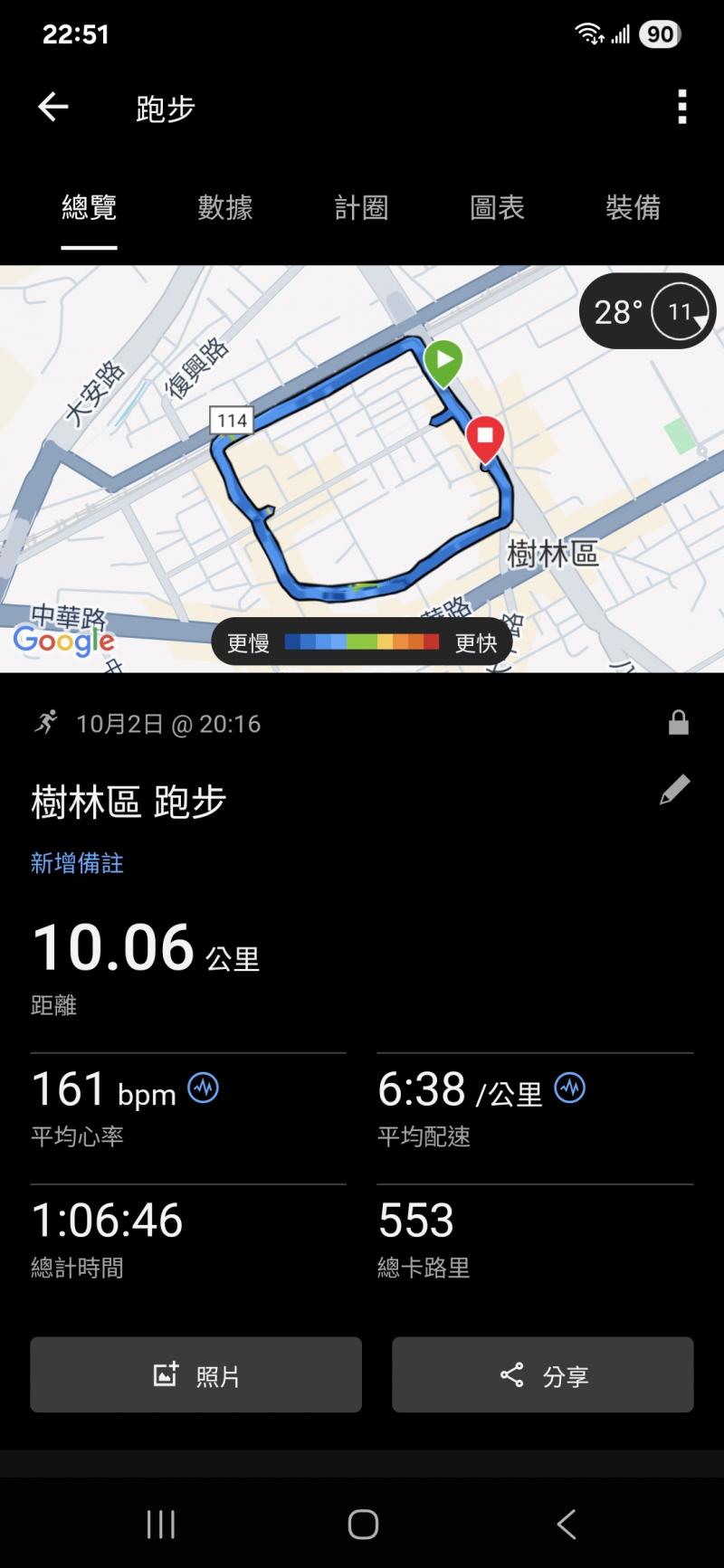Open recent apps from navigation bar

[x=161, y=1525]
